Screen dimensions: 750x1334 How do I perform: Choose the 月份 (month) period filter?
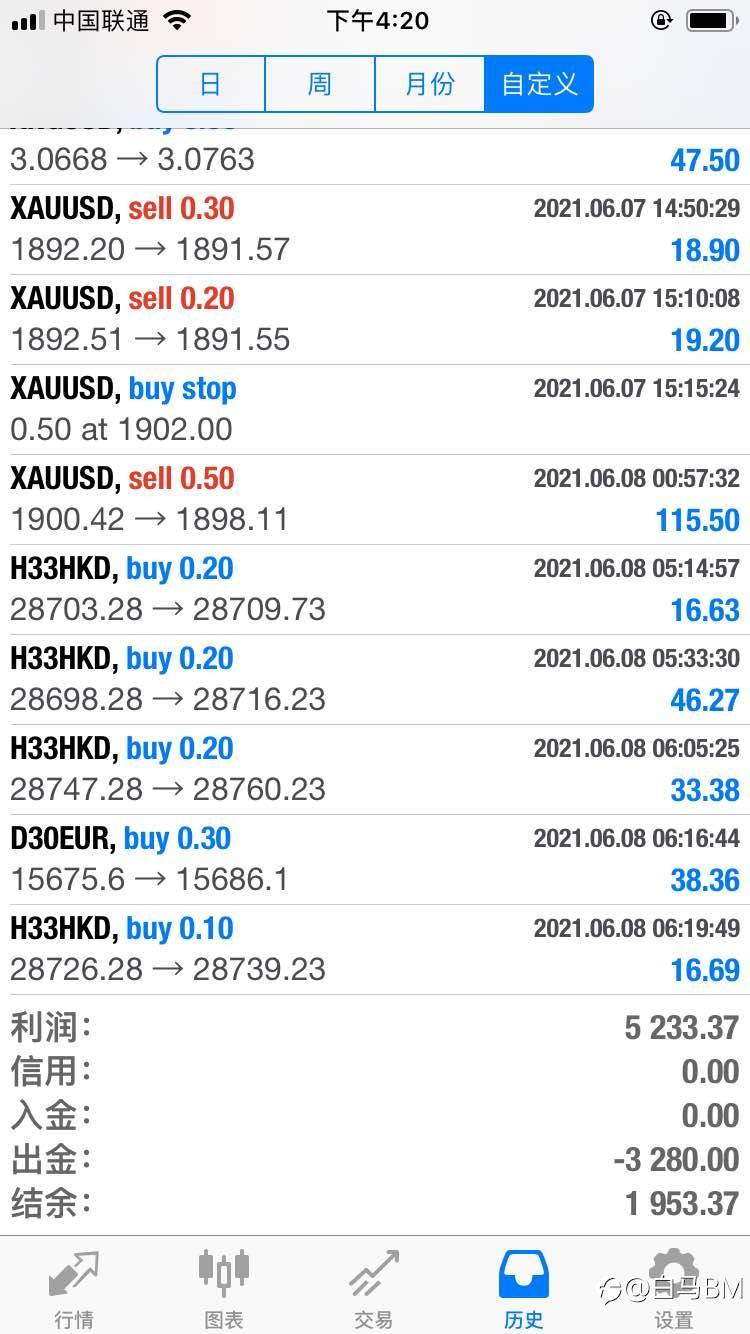(430, 84)
